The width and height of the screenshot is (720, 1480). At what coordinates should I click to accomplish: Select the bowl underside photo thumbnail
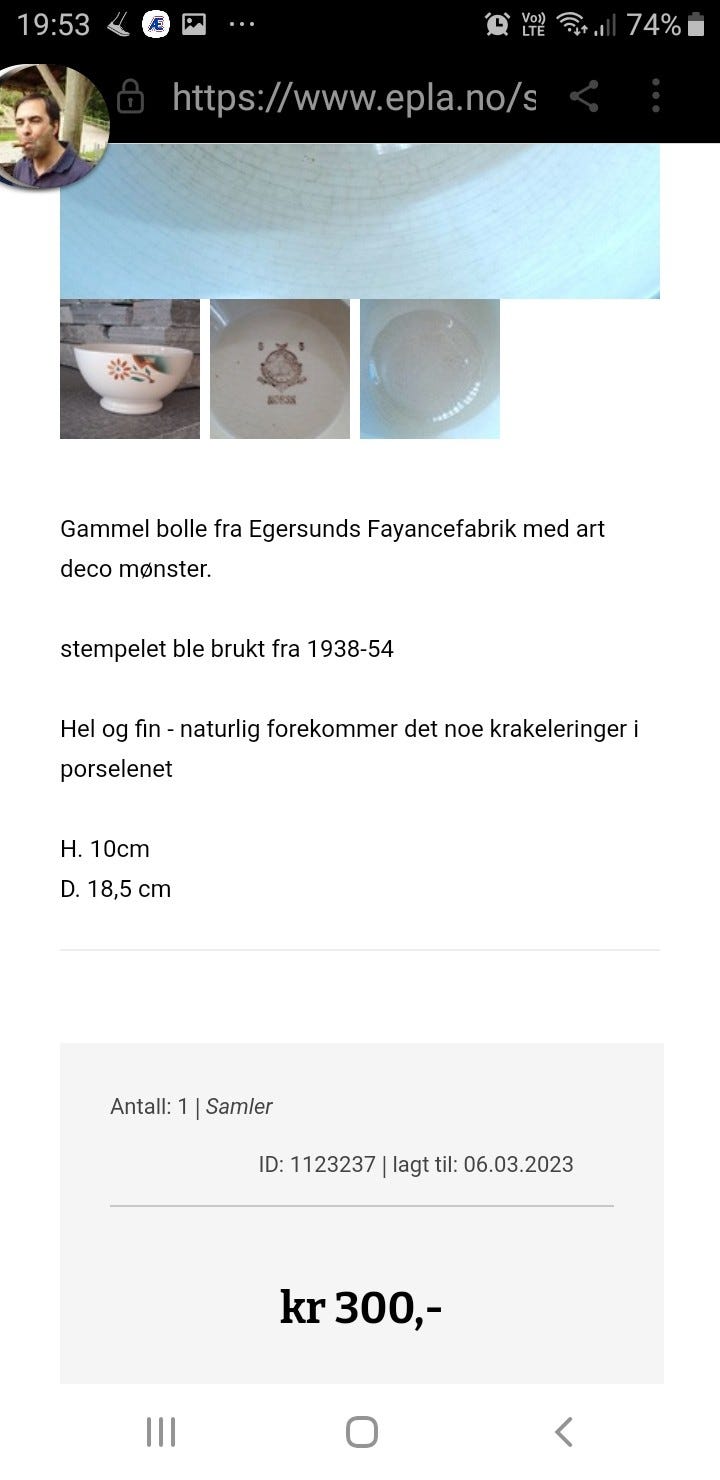[x=429, y=367]
